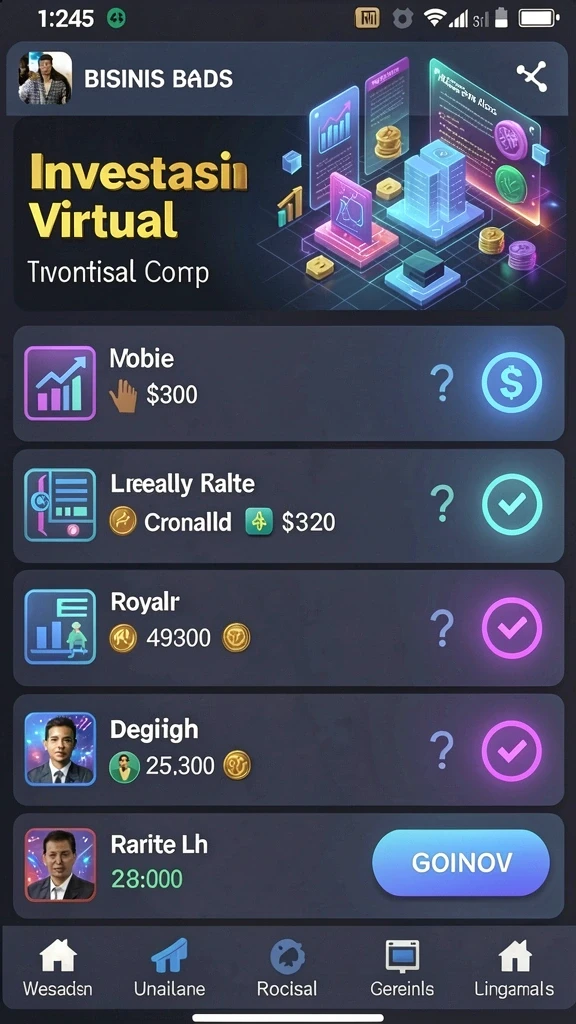Tap the check circle on Royalr

click(x=511, y=628)
